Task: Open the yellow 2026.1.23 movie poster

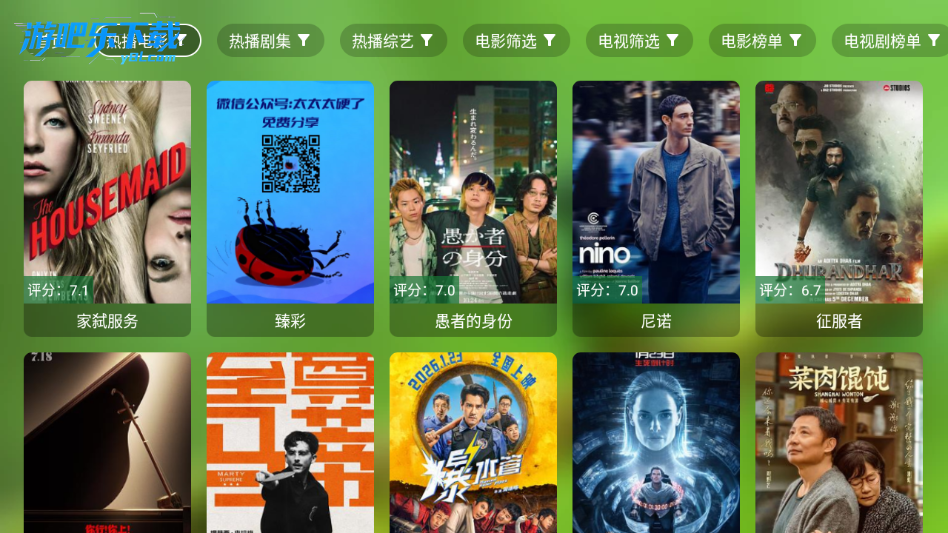Action: [x=473, y=442]
